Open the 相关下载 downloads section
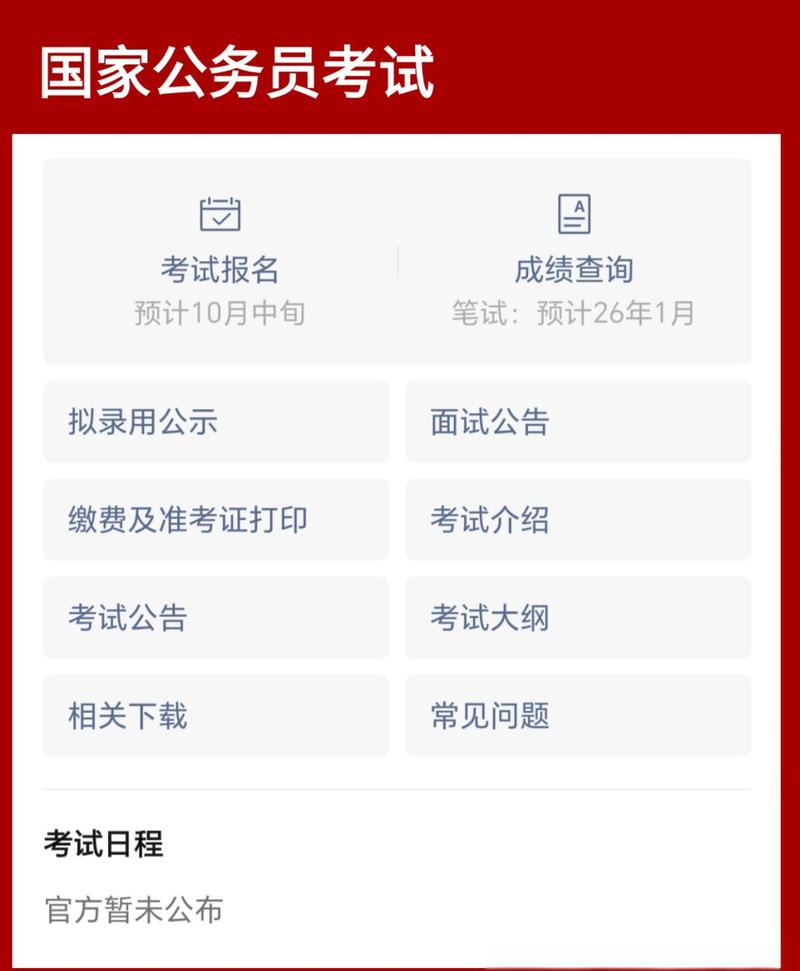The width and height of the screenshot is (800, 971). (216, 716)
